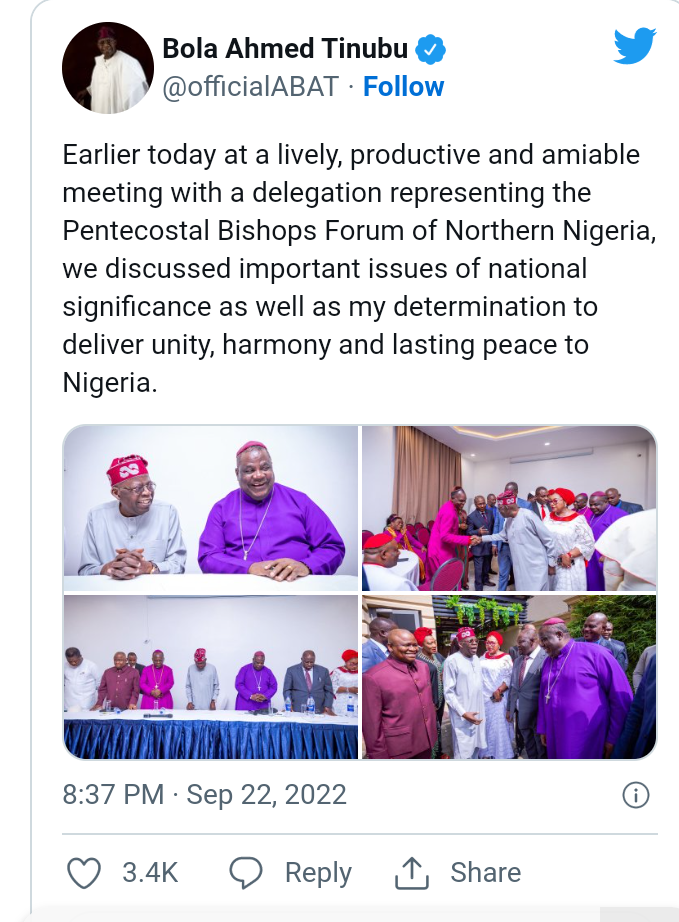679x922 pixels.
Task: Share this tweet
Action: tap(457, 872)
